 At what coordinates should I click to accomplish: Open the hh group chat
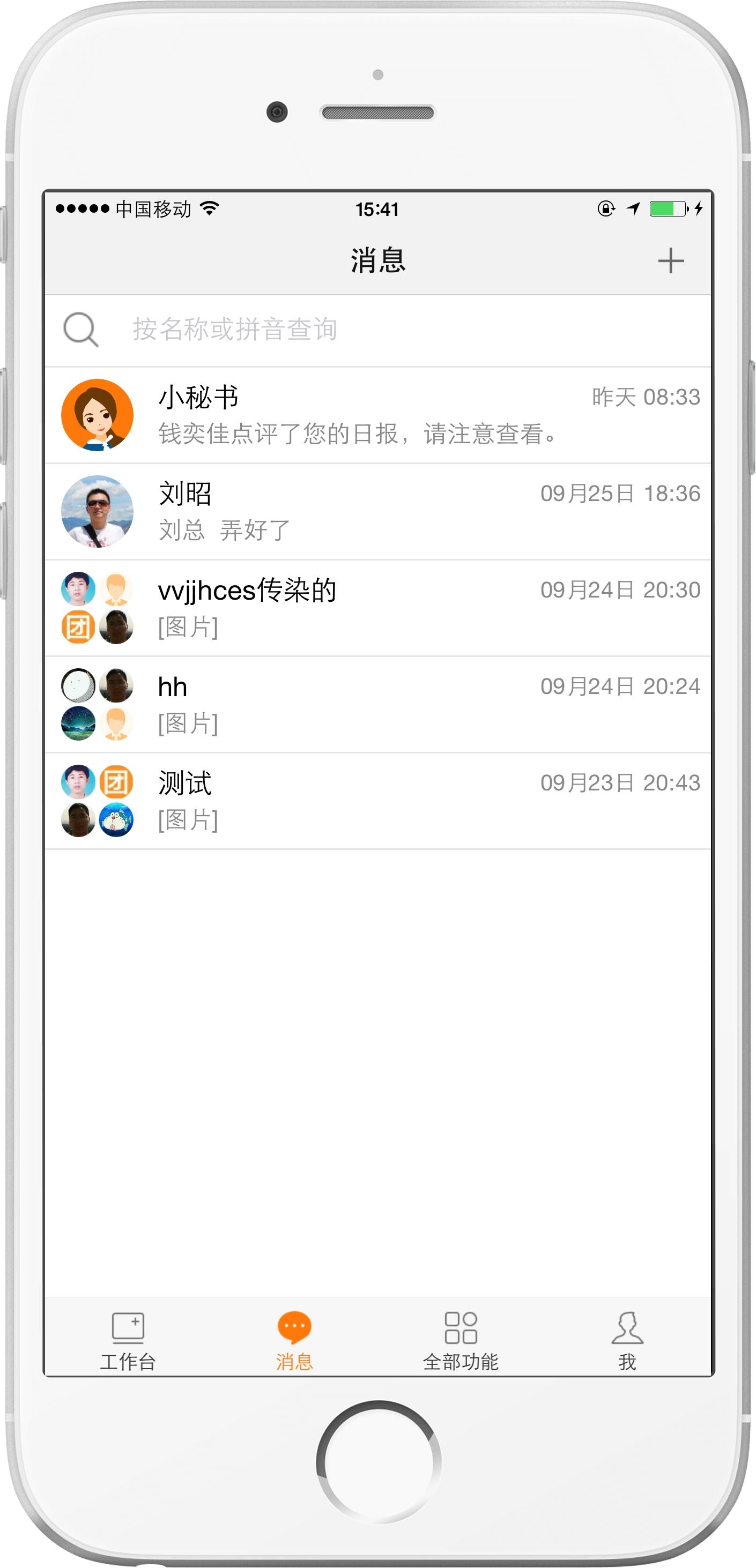(x=377, y=704)
